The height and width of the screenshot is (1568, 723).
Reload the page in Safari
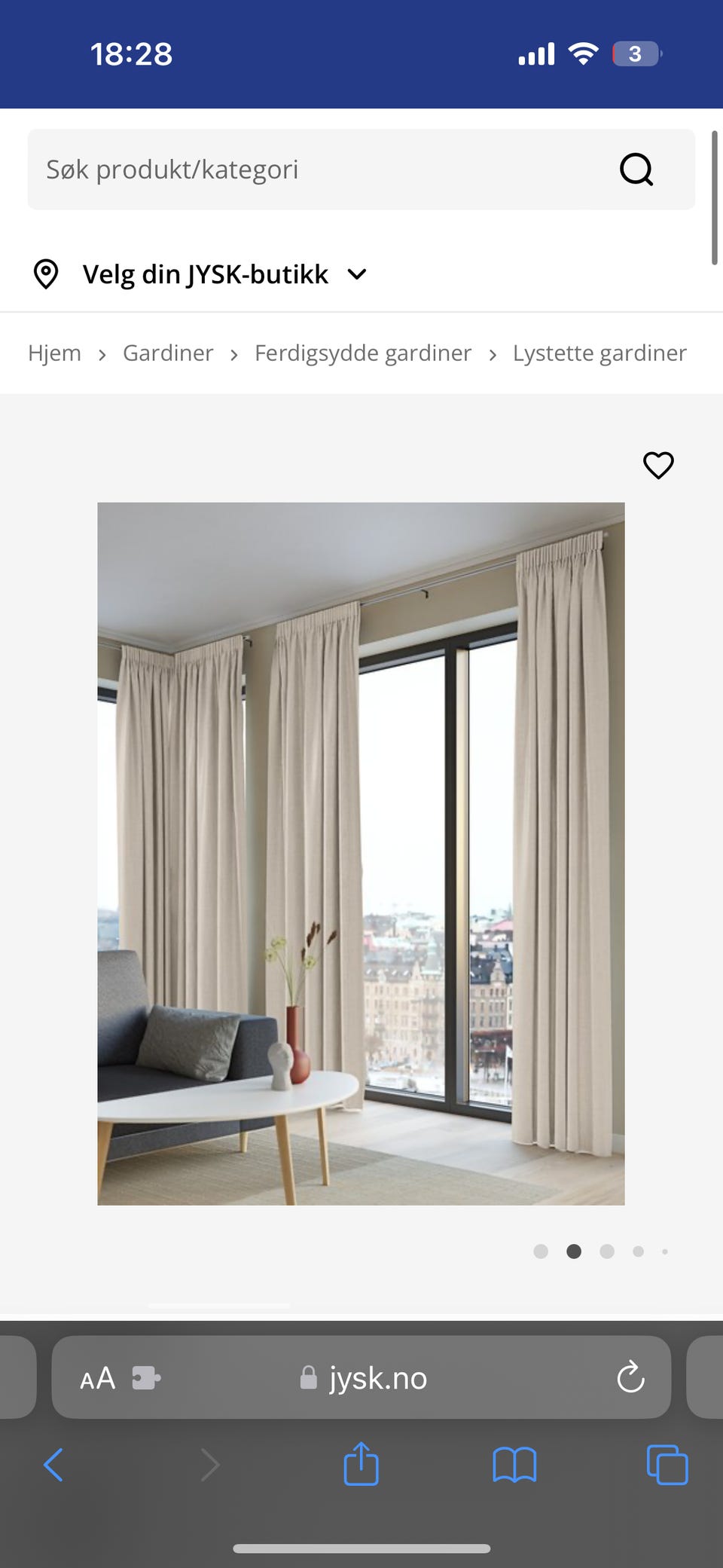pyautogui.click(x=630, y=1377)
